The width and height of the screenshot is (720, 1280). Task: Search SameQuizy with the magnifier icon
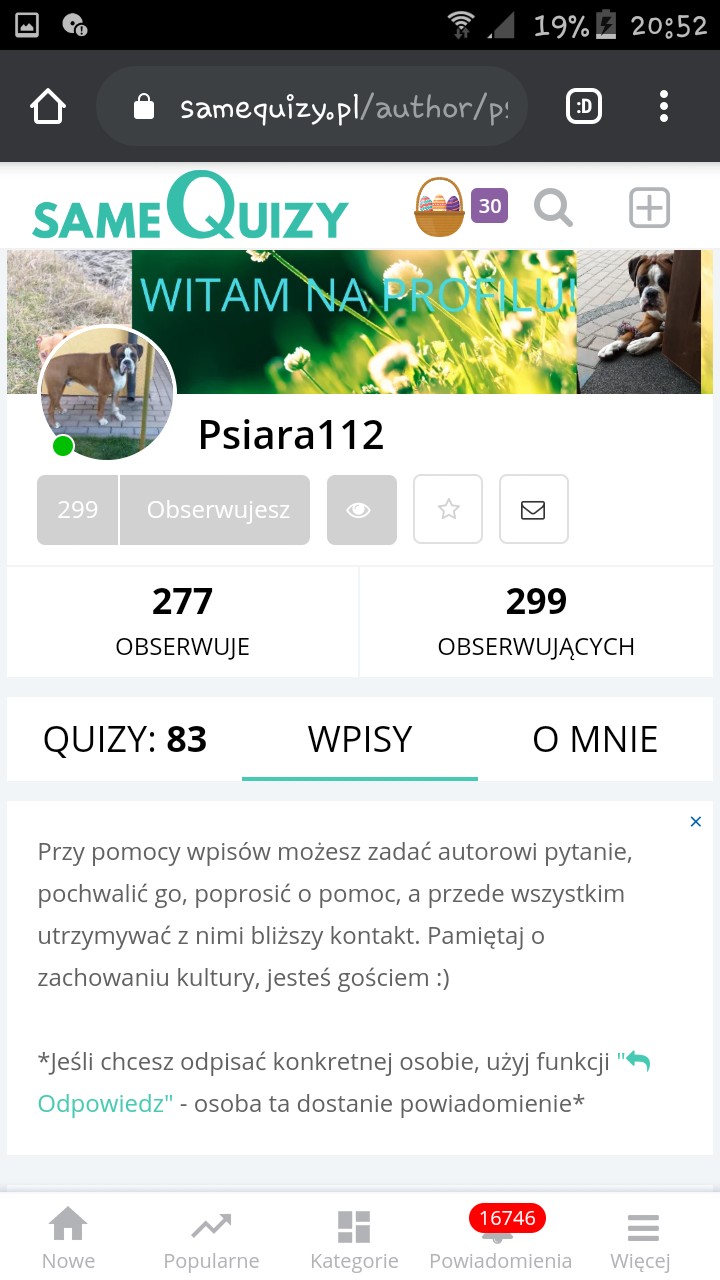point(553,208)
